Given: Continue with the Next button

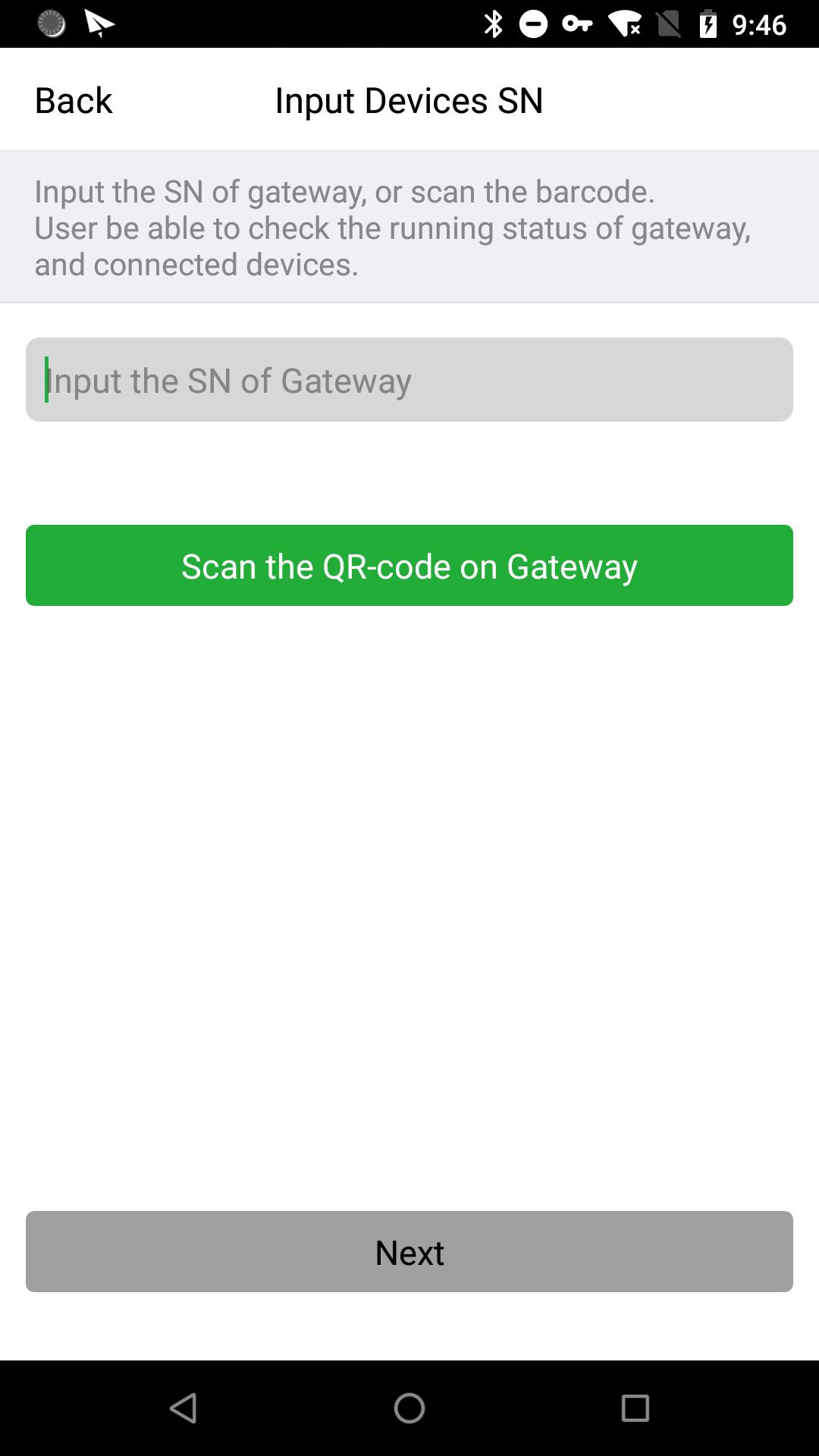Looking at the screenshot, I should point(409,1251).
